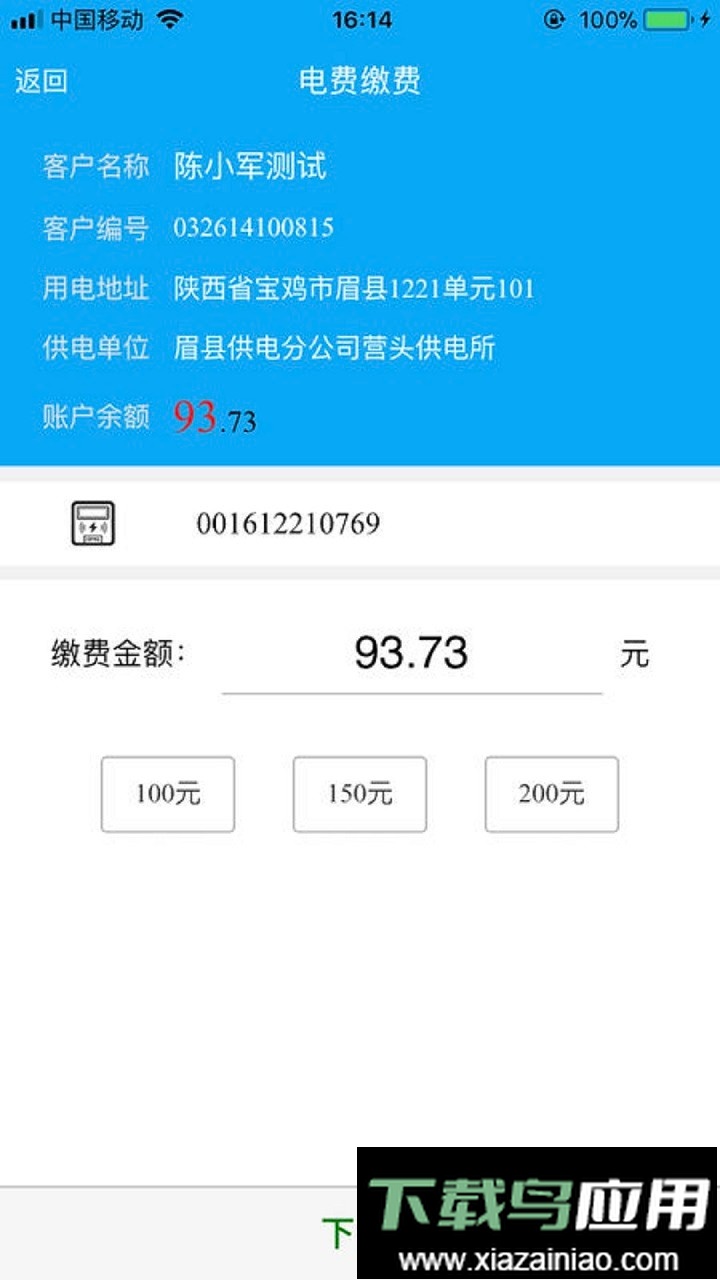The image size is (720, 1280).
Task: Open the 电费缴费 title bar
Action: 360,82
